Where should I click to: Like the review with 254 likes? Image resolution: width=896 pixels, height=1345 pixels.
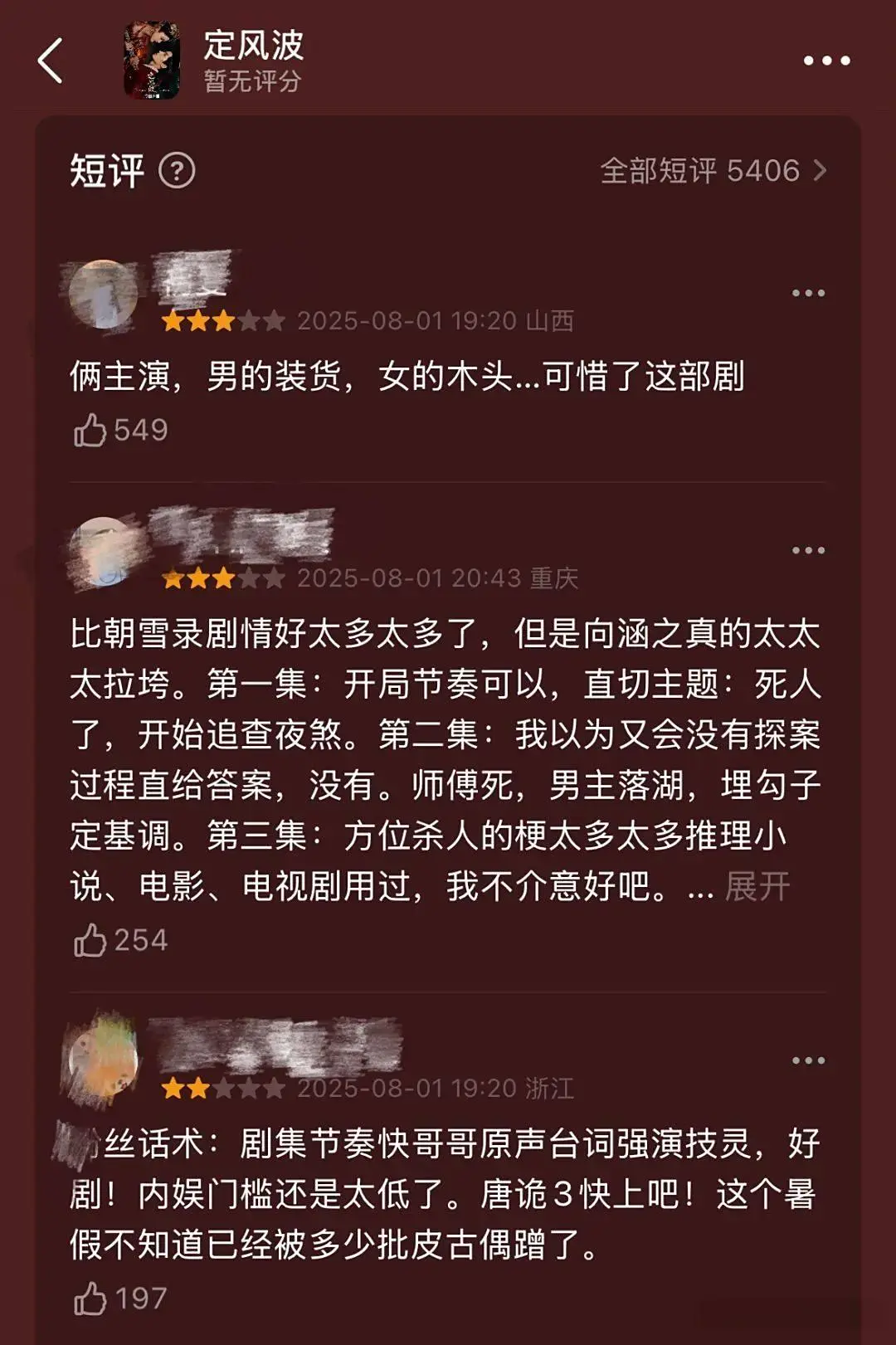click(x=90, y=940)
